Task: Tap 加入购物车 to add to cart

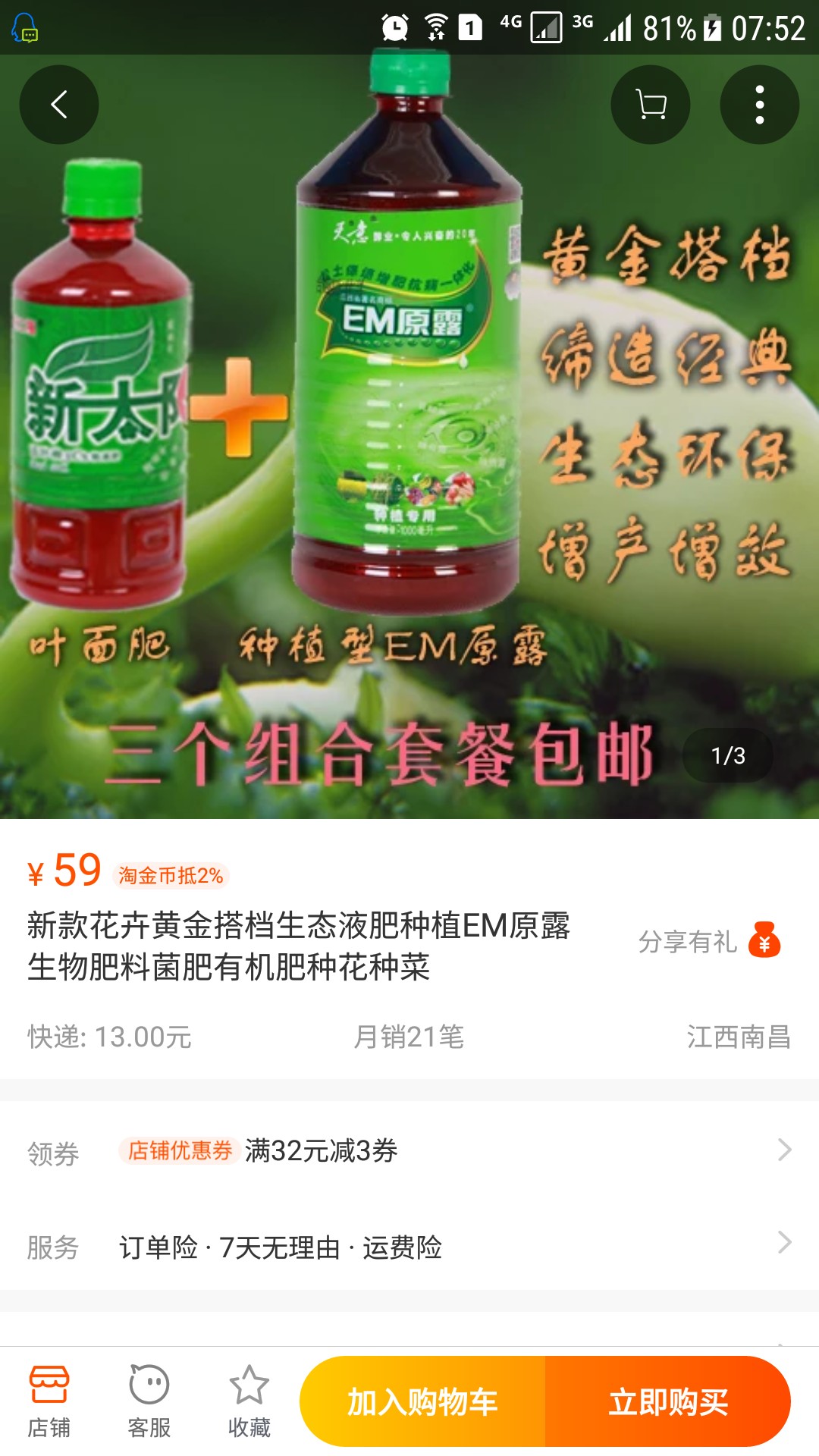Action: point(423,1401)
